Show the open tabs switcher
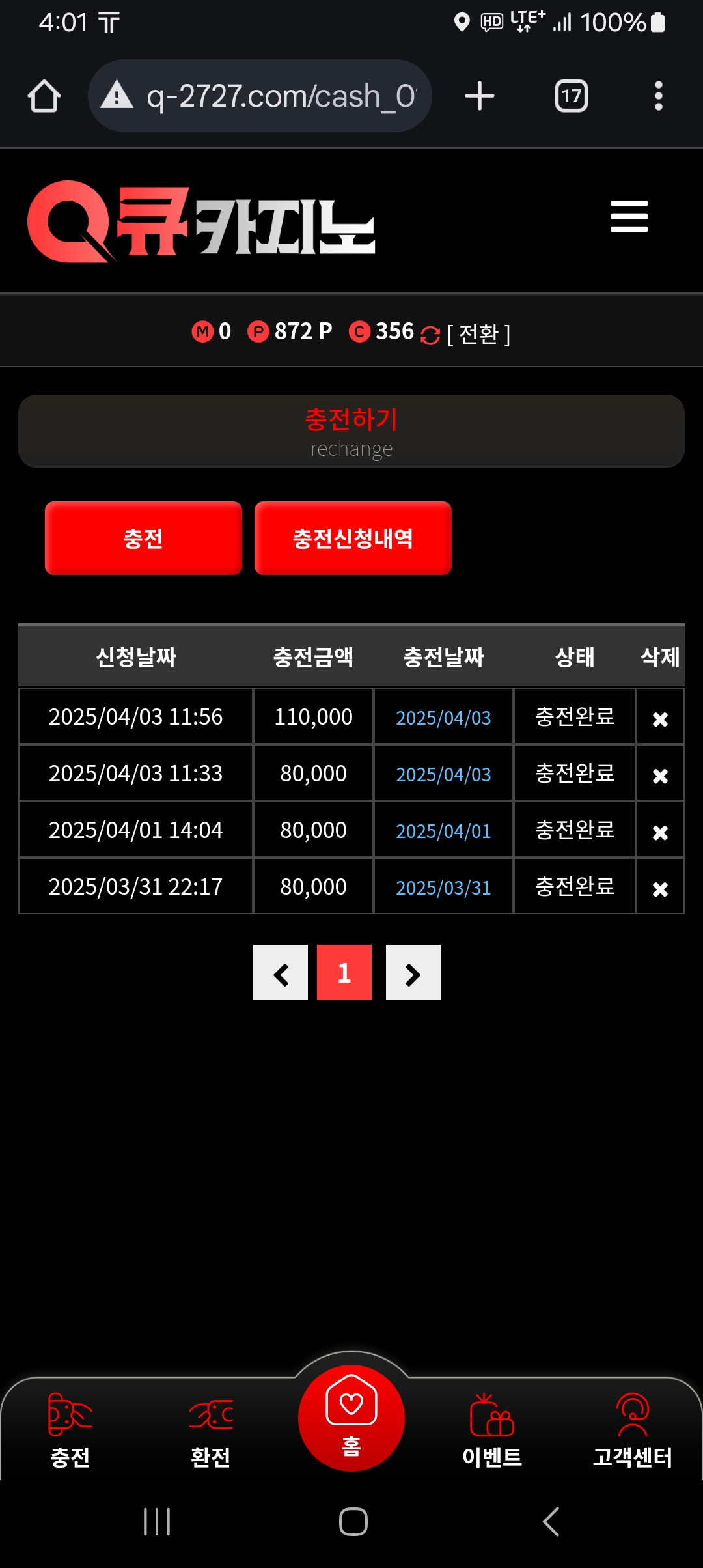This screenshot has width=703, height=1568. 571,96
